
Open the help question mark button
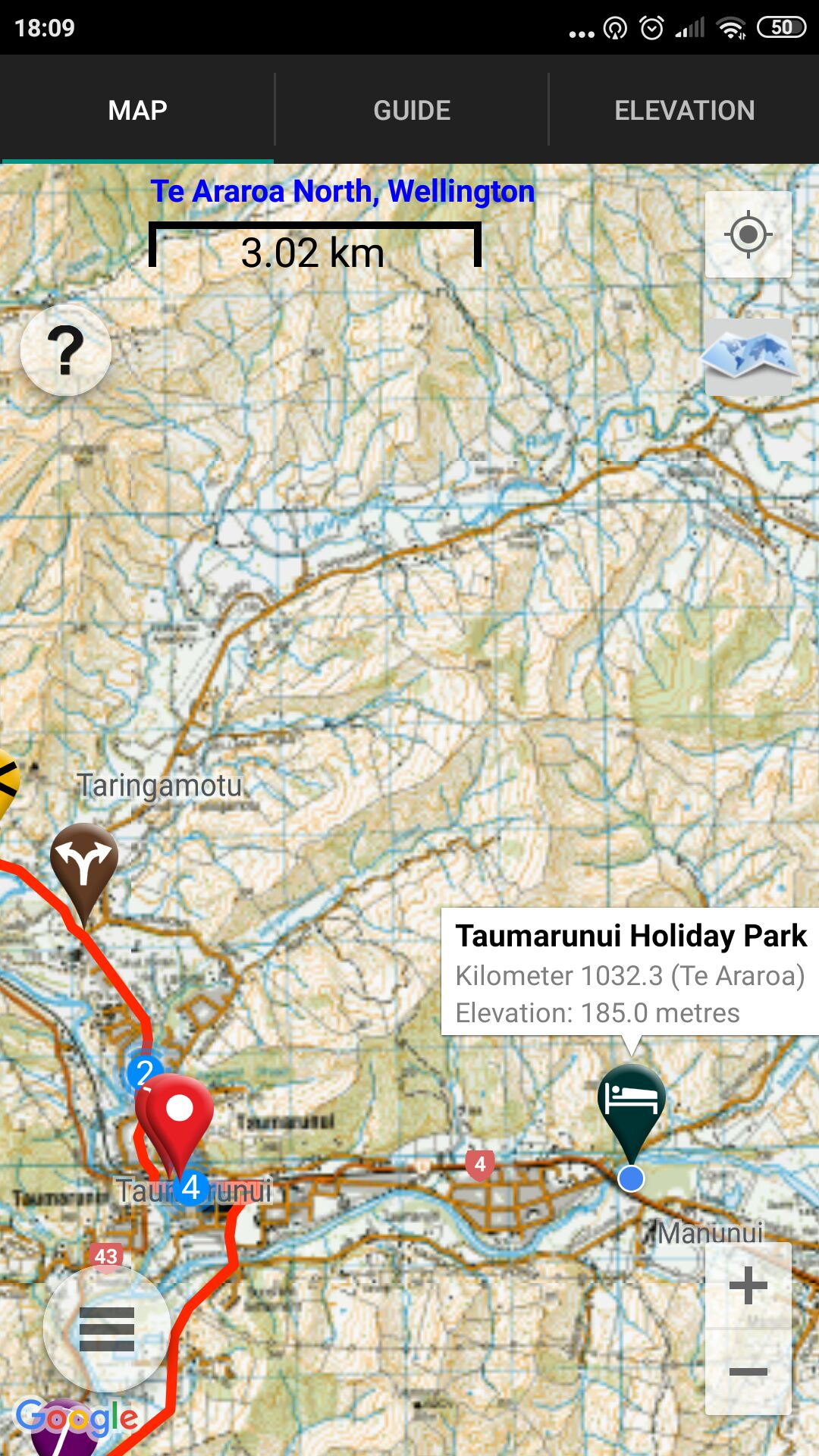(x=66, y=350)
